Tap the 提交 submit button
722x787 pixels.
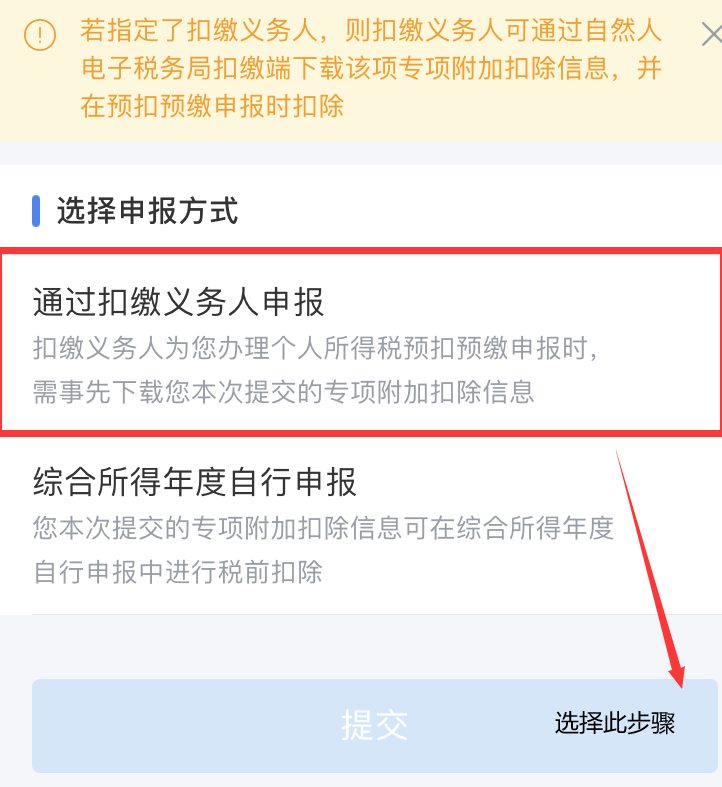tap(374, 725)
